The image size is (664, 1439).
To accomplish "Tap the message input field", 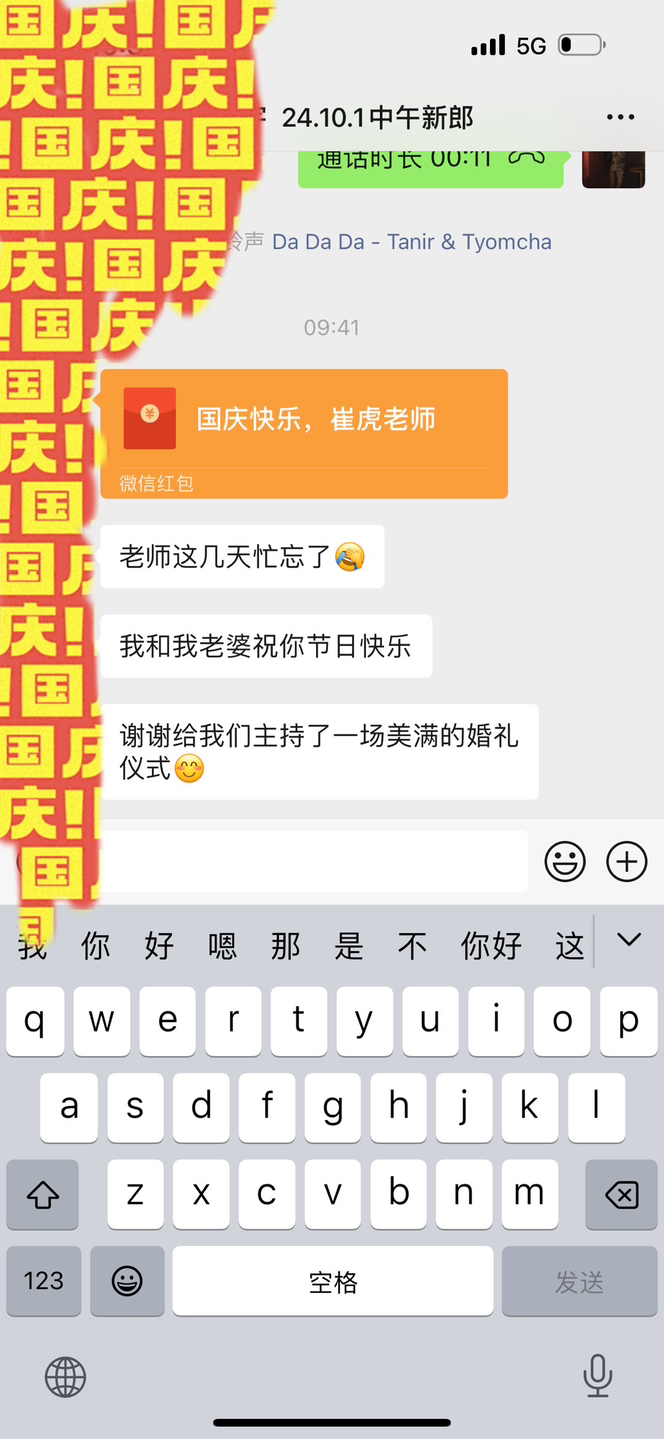I will click(x=313, y=861).
